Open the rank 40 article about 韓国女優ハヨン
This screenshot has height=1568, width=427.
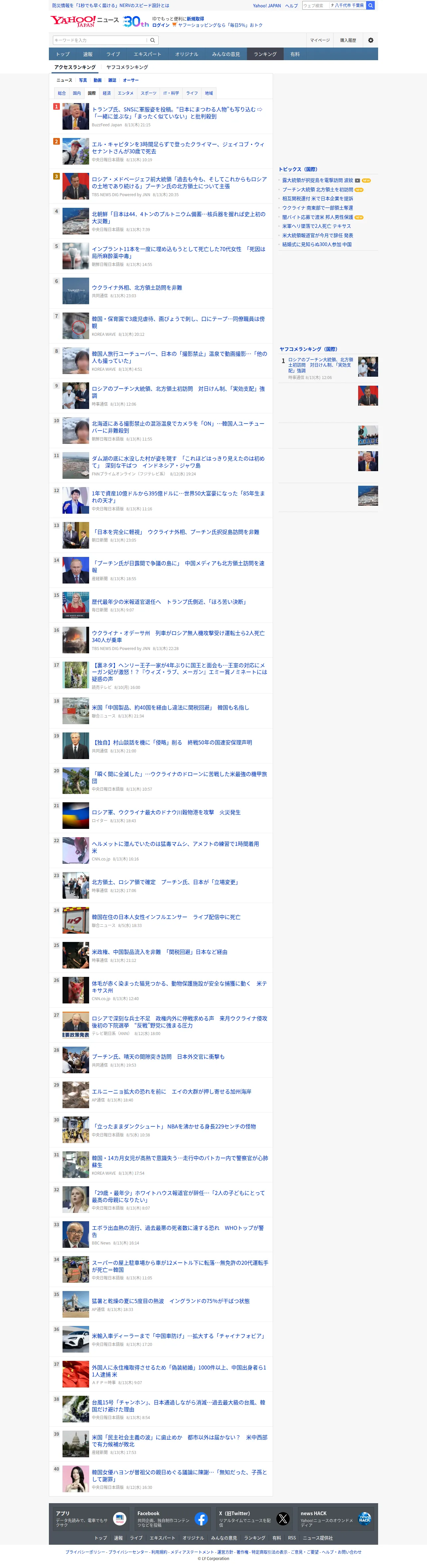click(x=180, y=1476)
